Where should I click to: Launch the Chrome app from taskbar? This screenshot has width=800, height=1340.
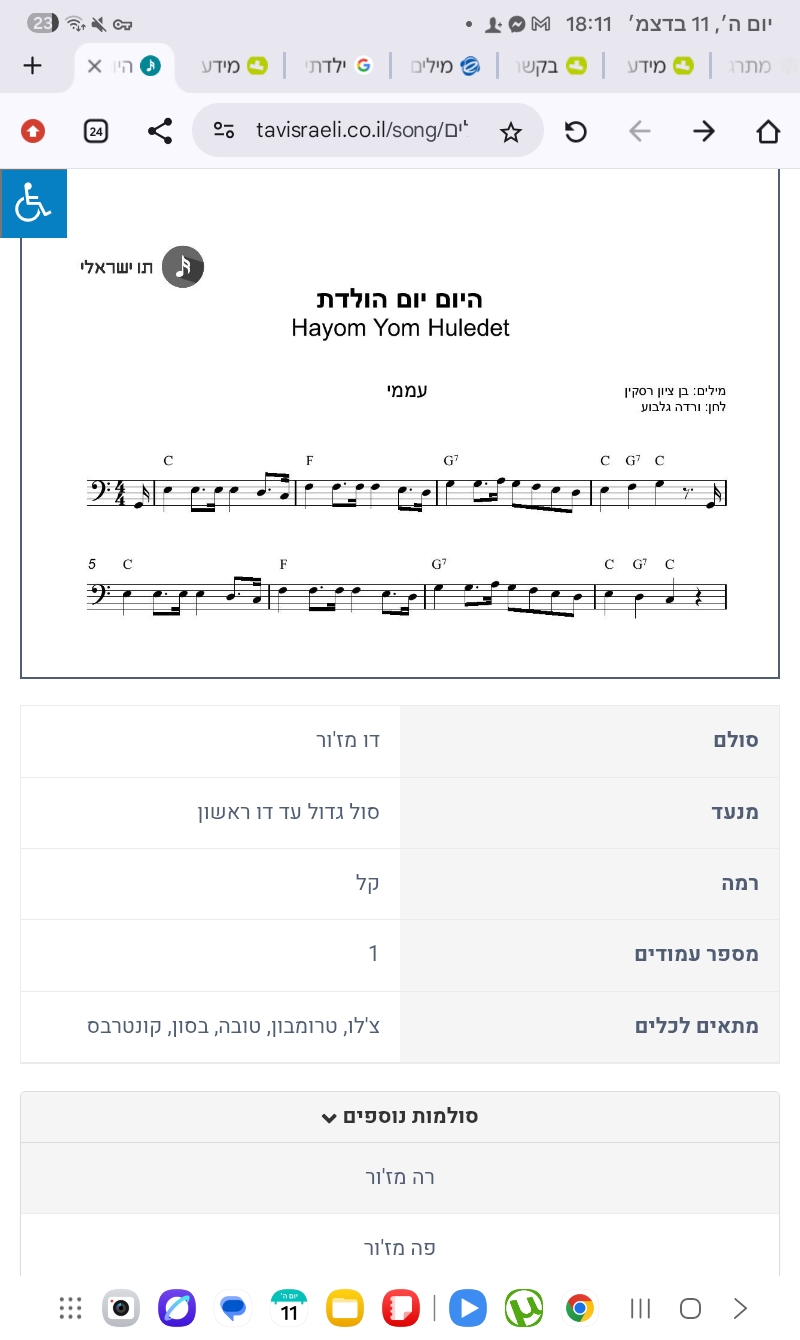[579, 1308]
